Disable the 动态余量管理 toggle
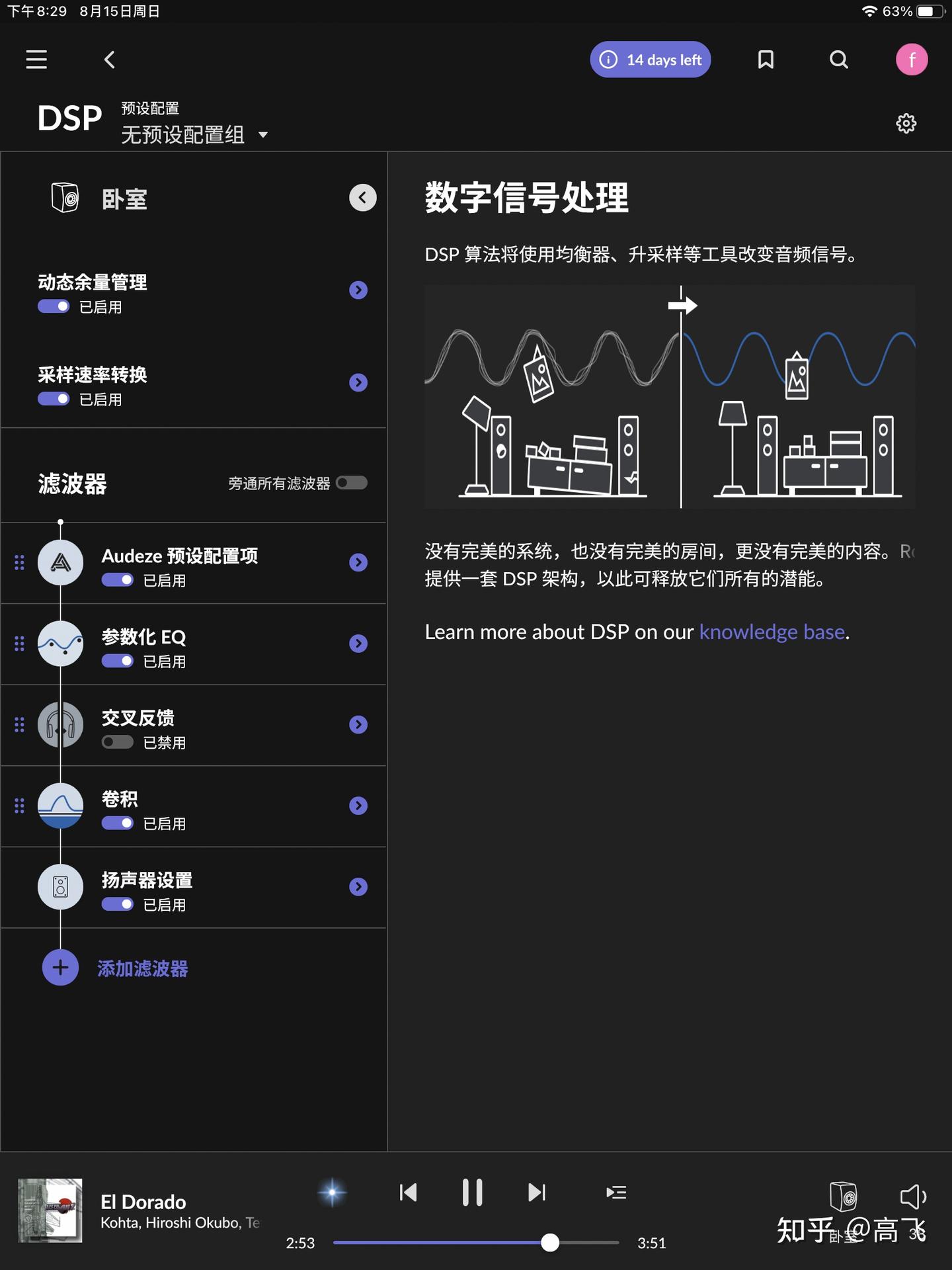The image size is (952, 1270). click(54, 306)
